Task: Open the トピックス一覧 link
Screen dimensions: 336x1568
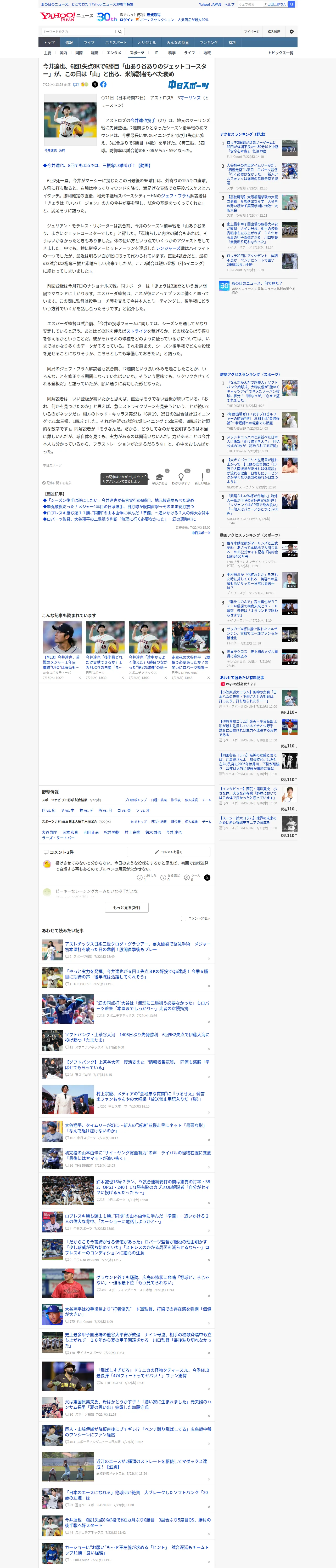Action: pos(281,53)
